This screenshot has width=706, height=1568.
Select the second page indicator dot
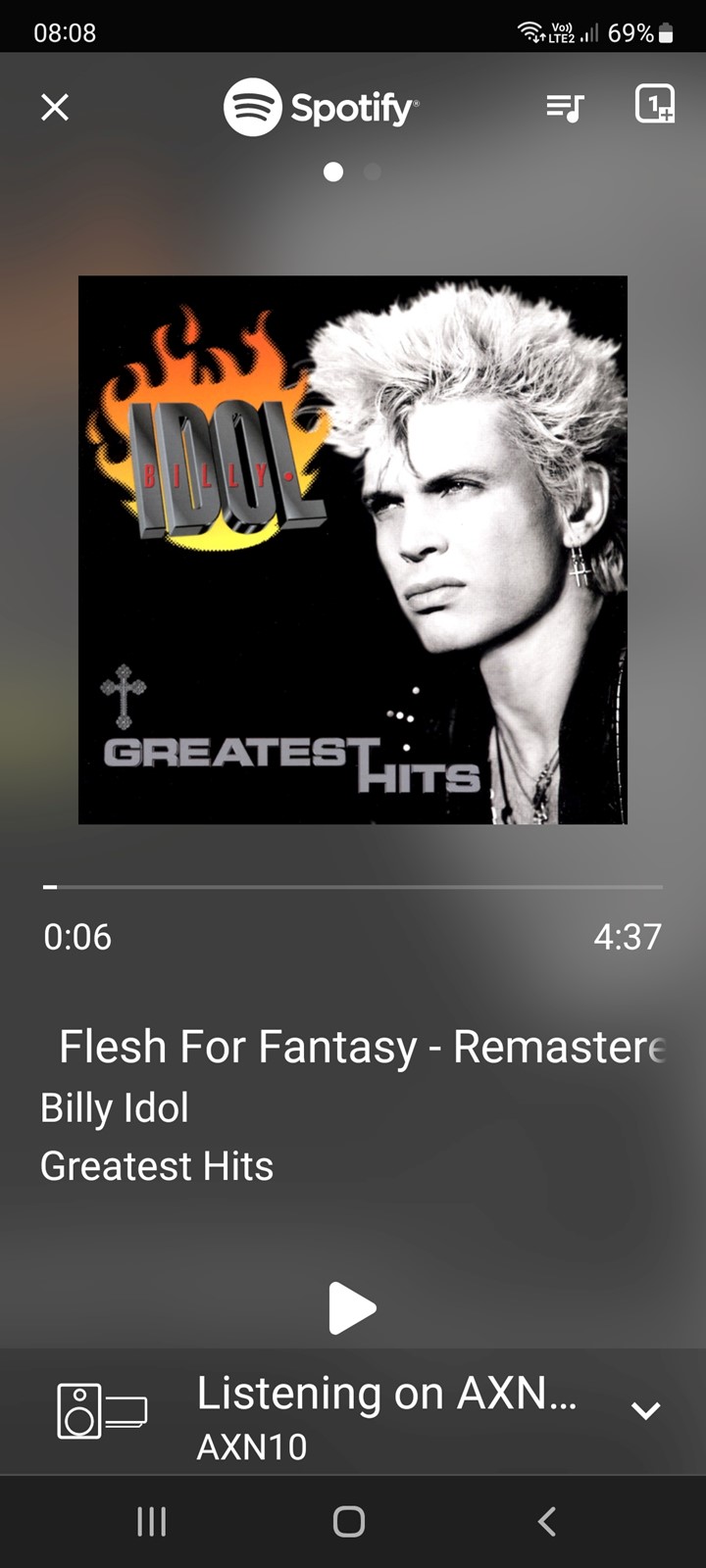pos(373,172)
